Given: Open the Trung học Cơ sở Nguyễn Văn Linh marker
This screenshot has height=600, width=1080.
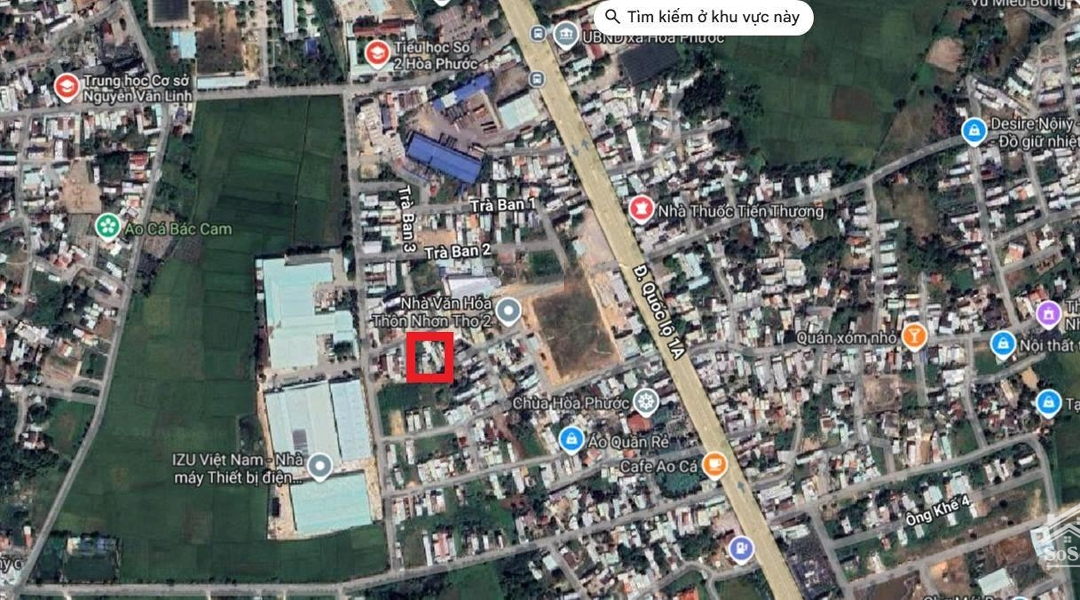Looking at the screenshot, I should [x=67, y=87].
